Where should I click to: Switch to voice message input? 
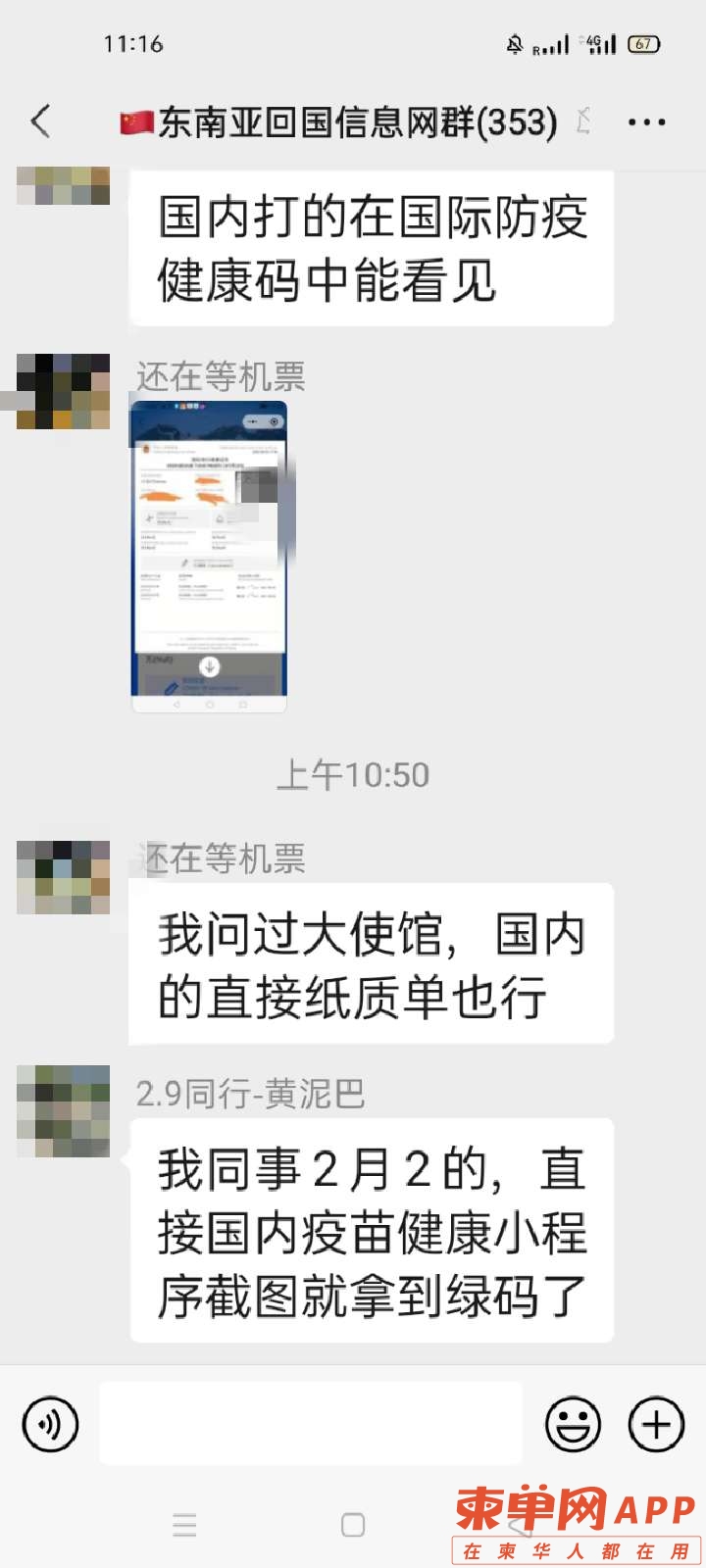(50, 1424)
